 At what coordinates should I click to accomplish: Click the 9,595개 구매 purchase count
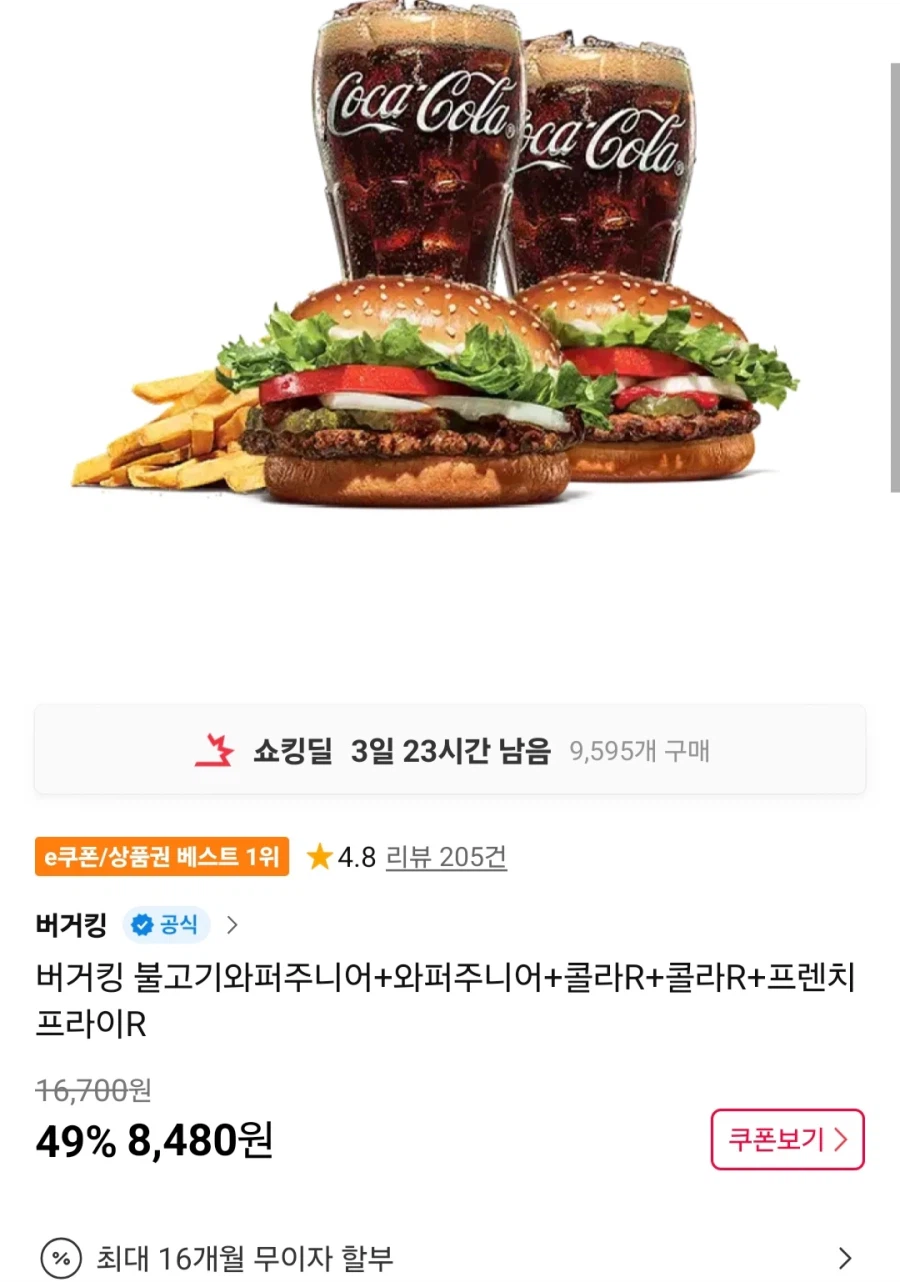[640, 752]
